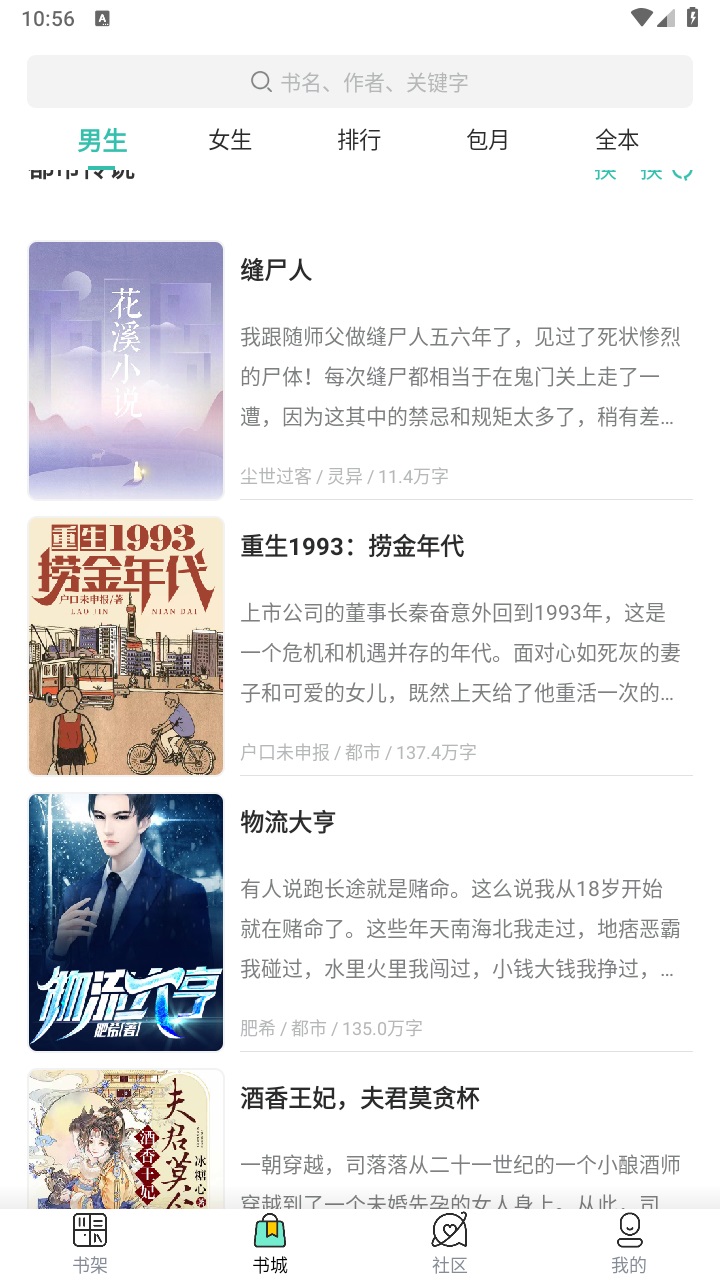Screen dimensions: 720x1280
Task: Open the 酒香王妃，夫君莫贪杯 novel
Action: click(360, 1097)
